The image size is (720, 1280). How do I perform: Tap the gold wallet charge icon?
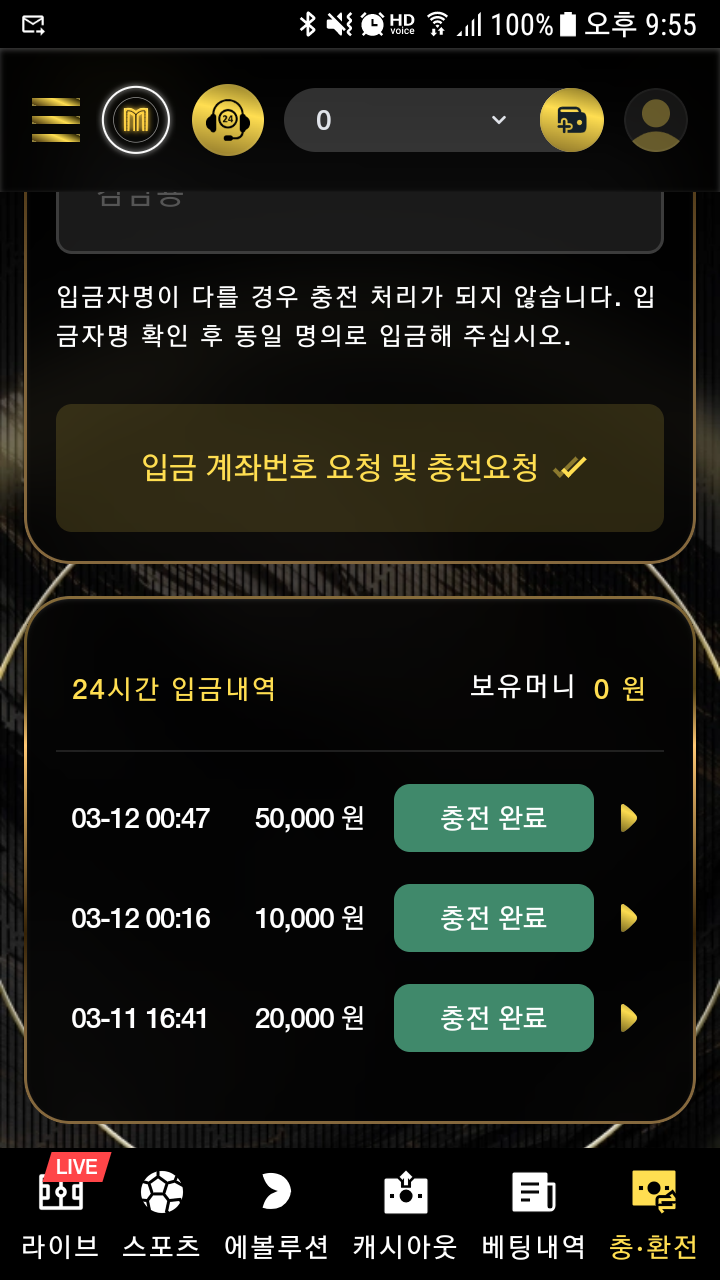tap(572, 120)
